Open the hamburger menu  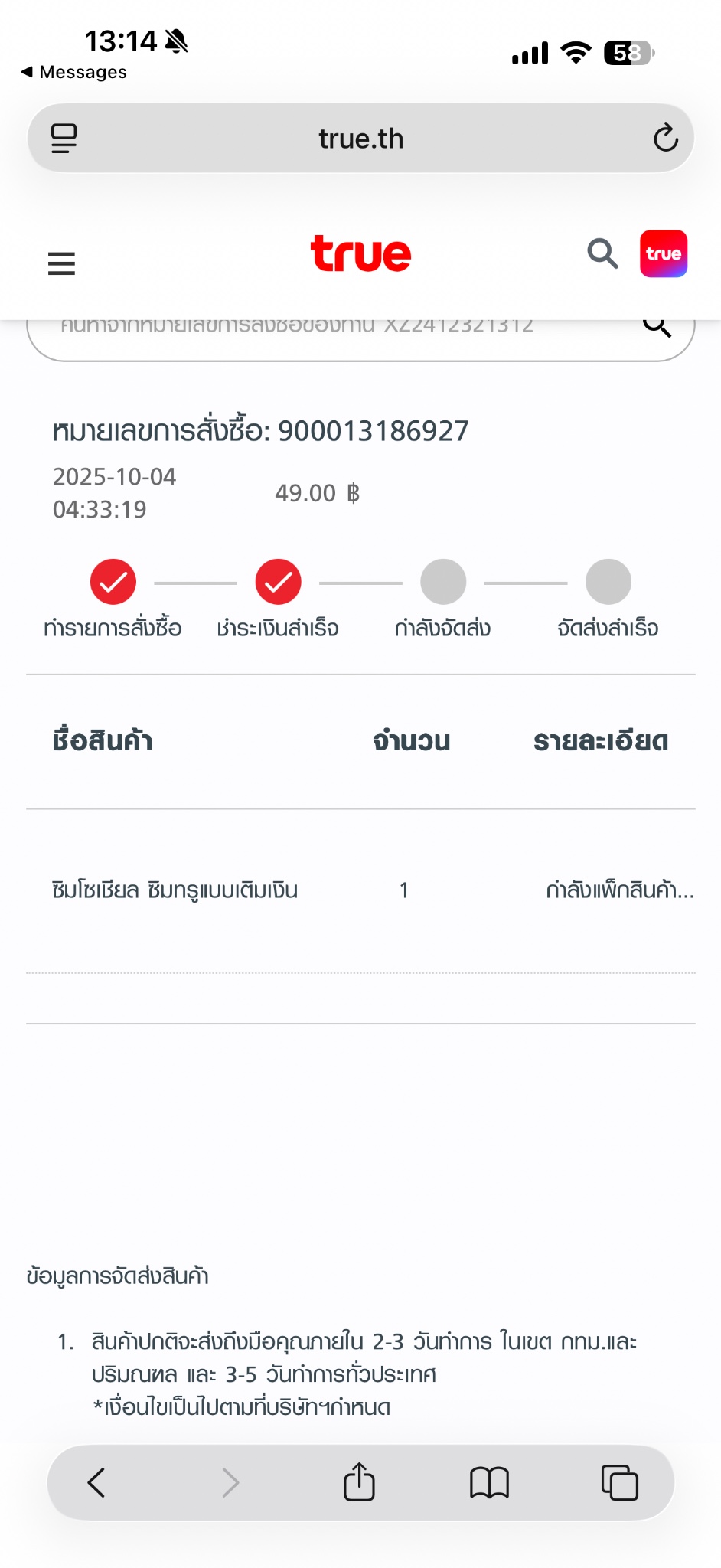coord(61,263)
